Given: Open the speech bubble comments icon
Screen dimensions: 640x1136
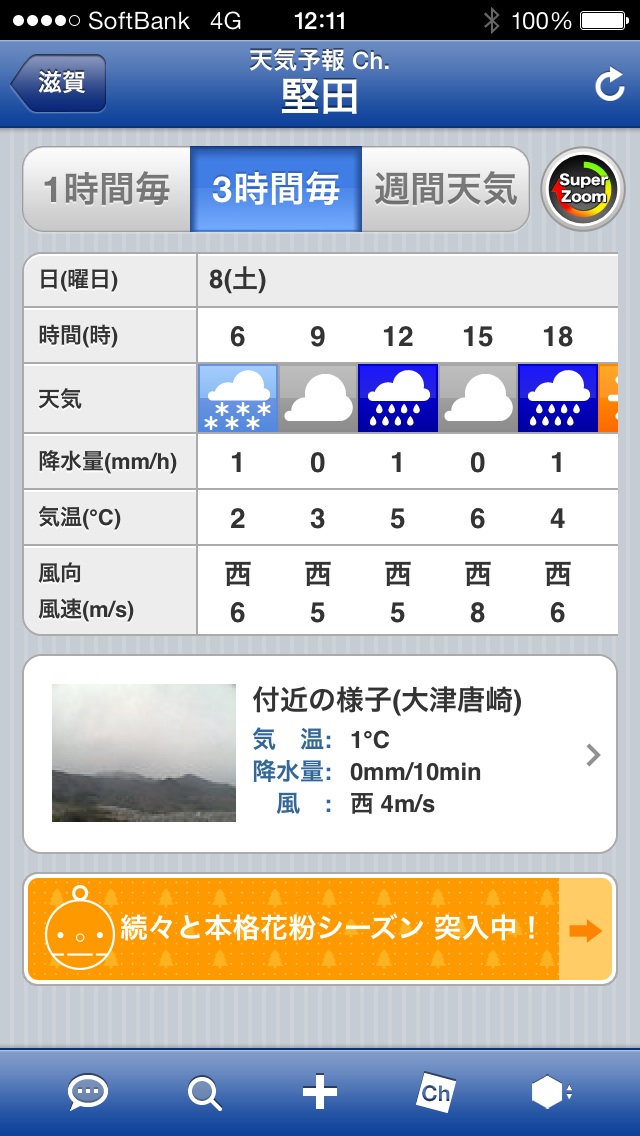Looking at the screenshot, I should coord(88,1093).
